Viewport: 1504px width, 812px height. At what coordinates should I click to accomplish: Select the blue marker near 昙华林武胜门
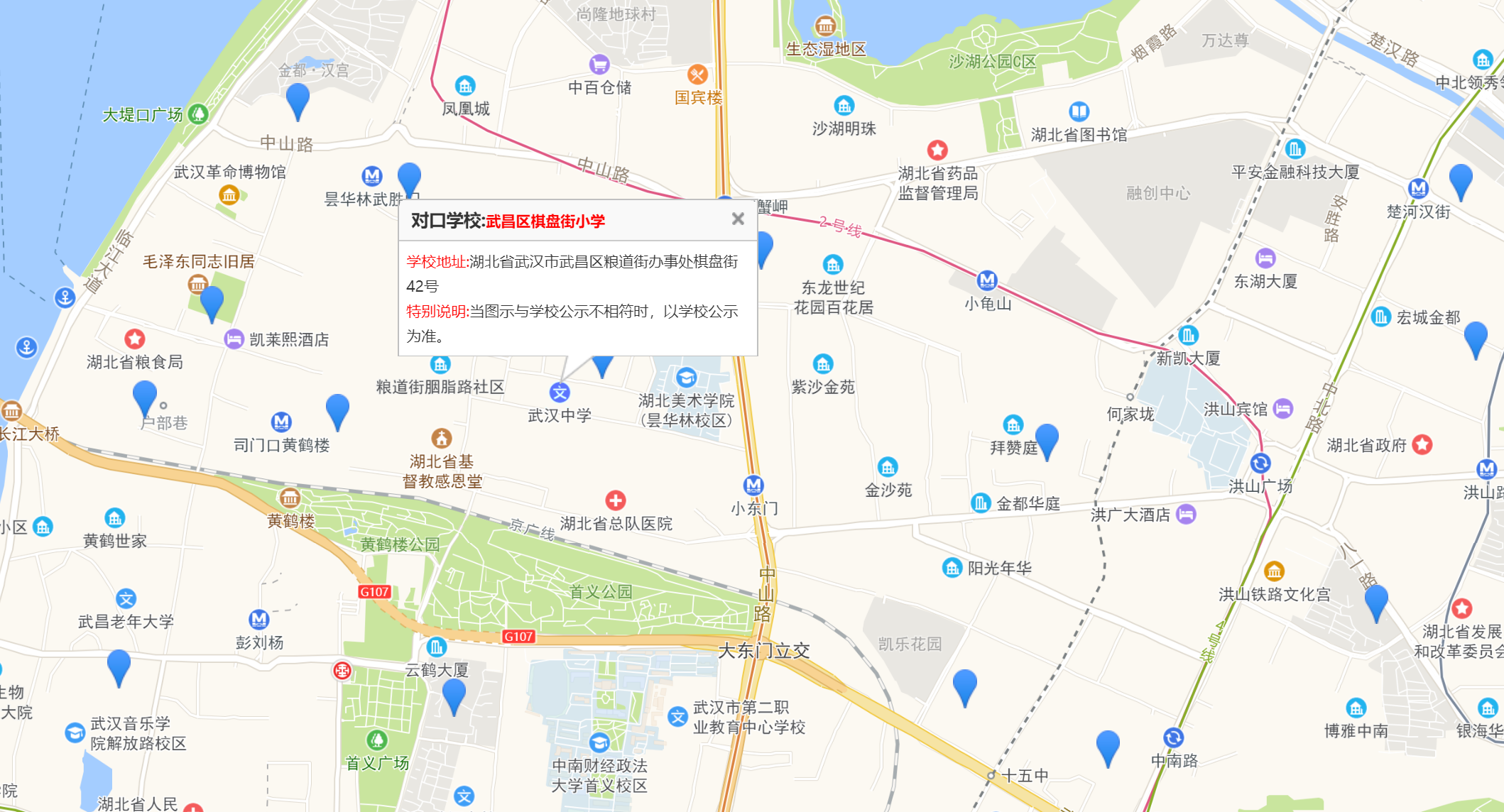coord(409,177)
